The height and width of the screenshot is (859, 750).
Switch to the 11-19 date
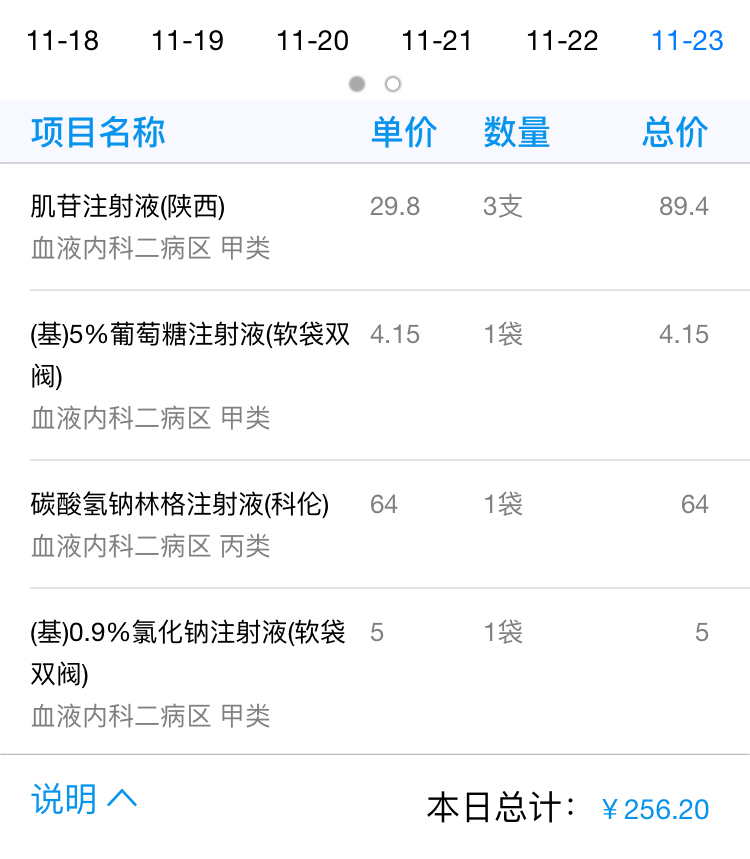(187, 41)
